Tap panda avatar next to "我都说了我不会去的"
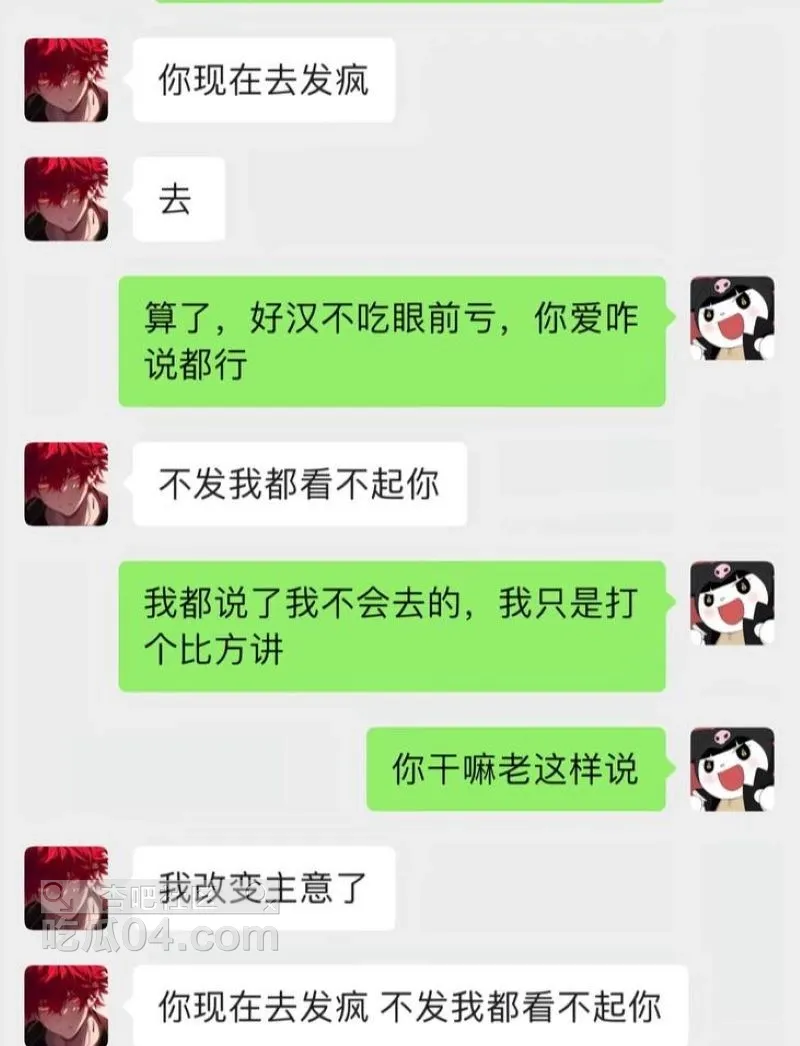The width and height of the screenshot is (800, 1046). click(x=732, y=603)
